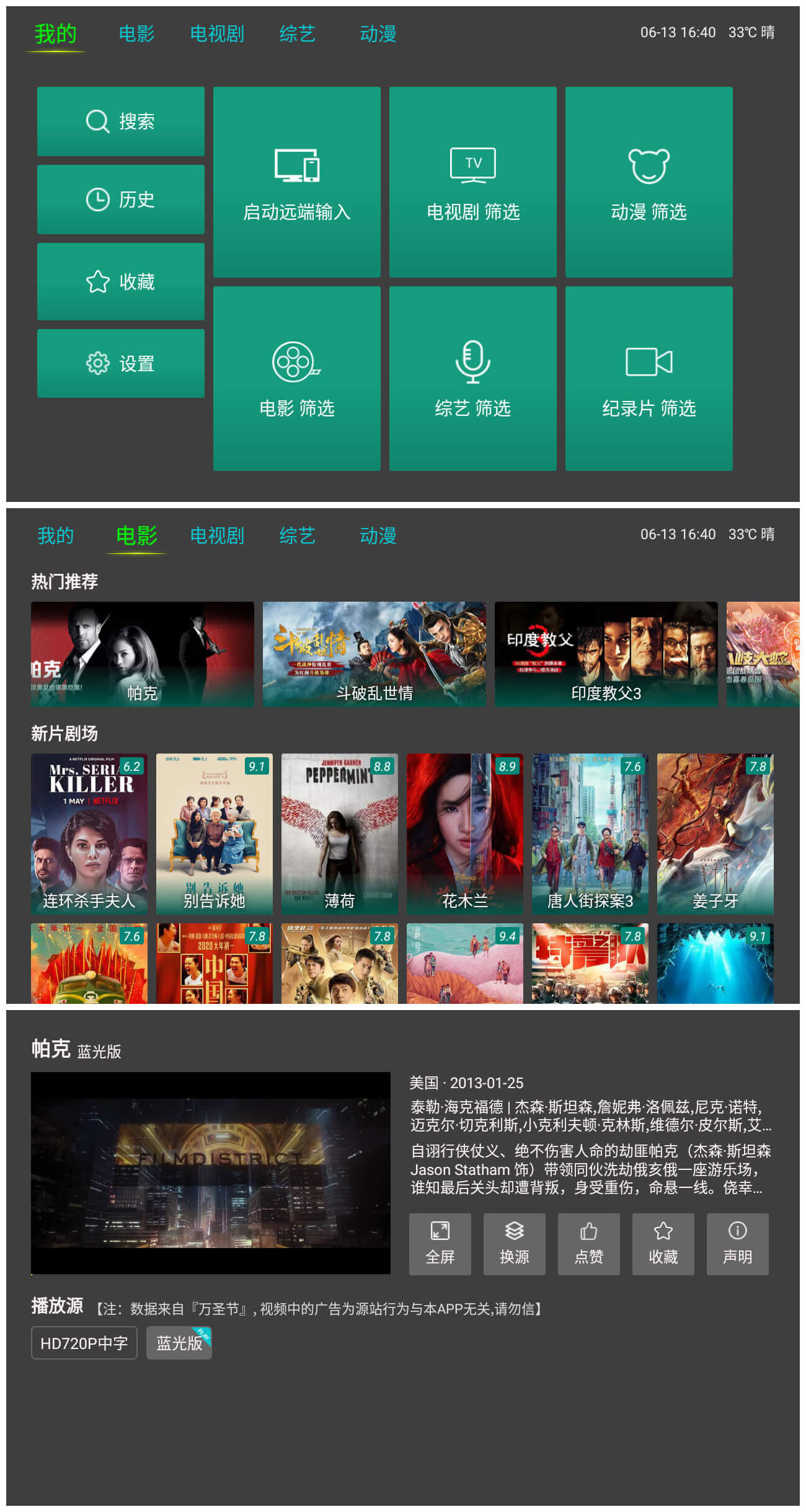
Task: Open 电影 筛选 movie filter
Action: click(296, 378)
